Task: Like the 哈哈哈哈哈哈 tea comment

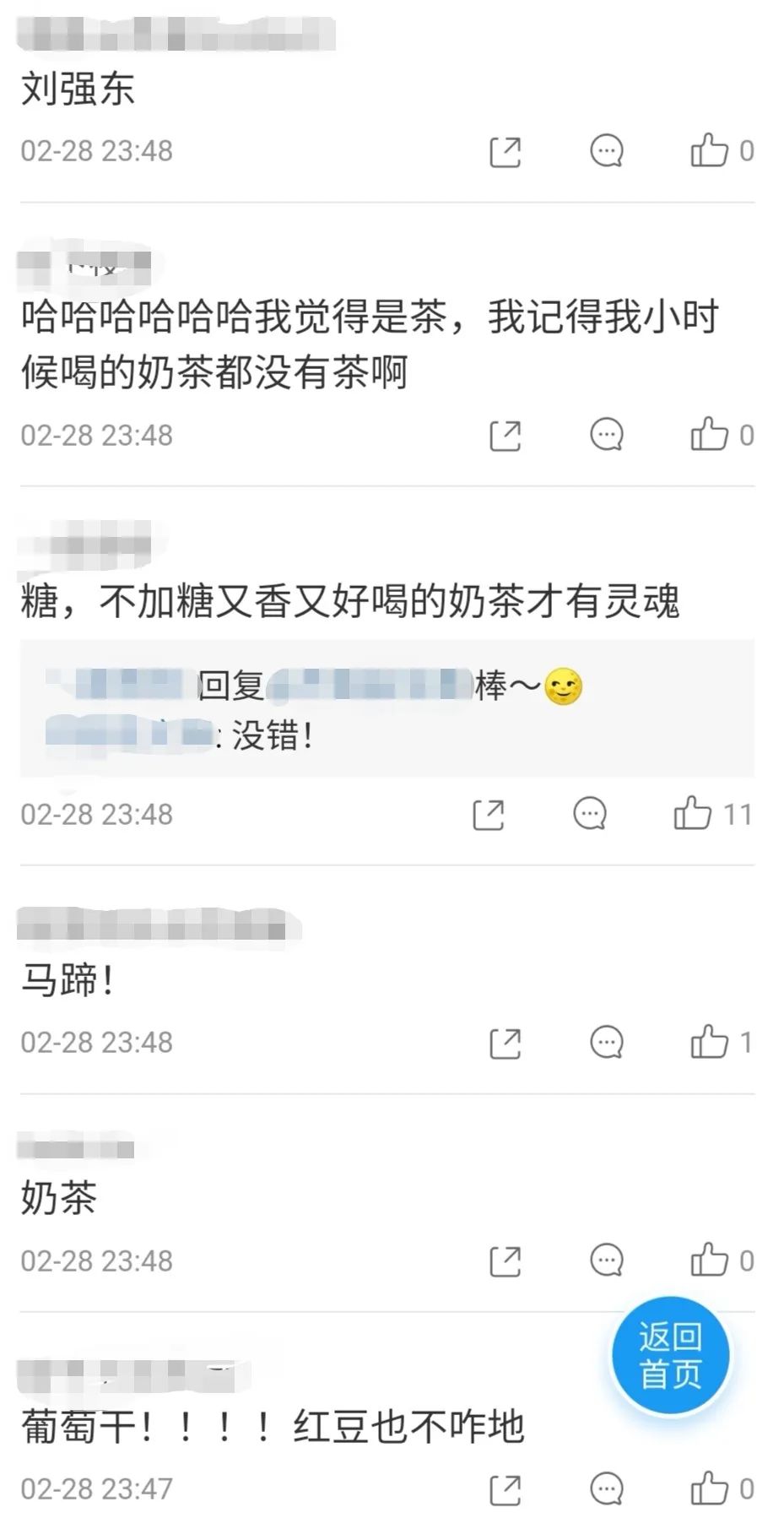Action: [x=709, y=435]
